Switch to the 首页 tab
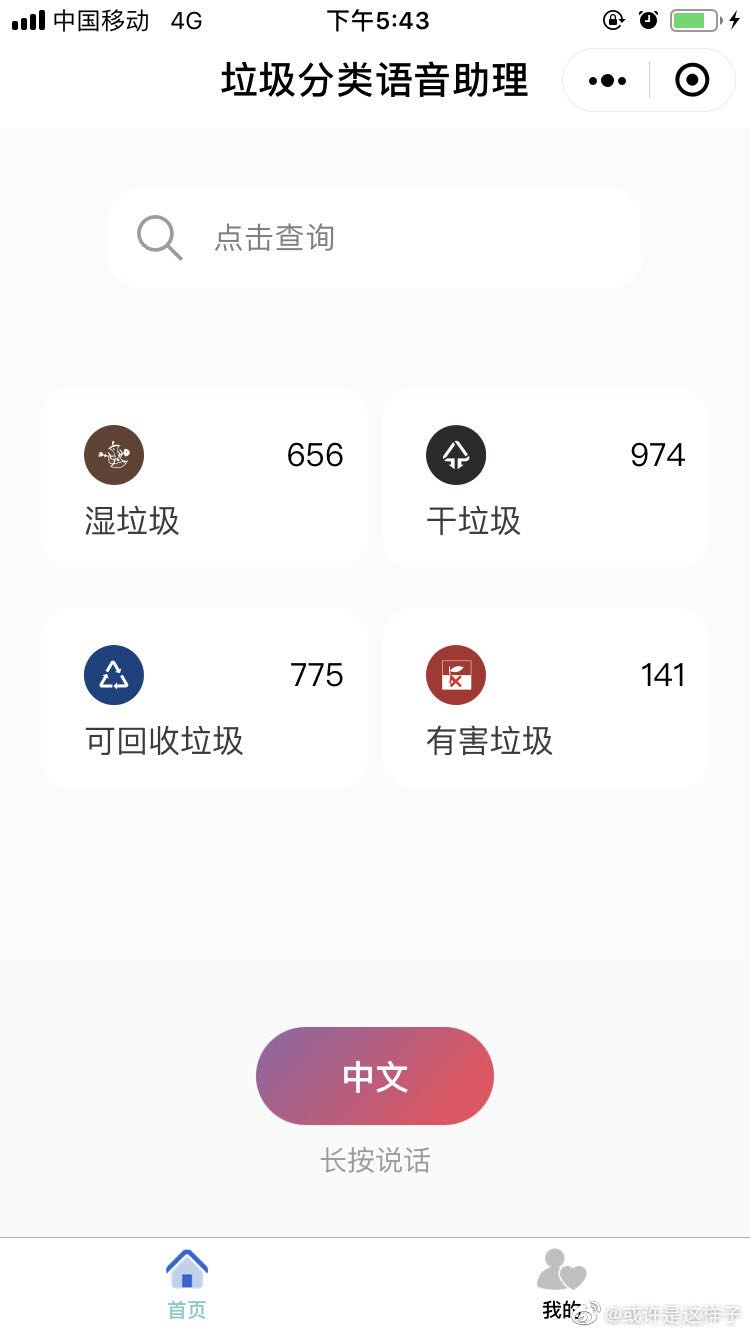Viewport: 750px width, 1334px height. tap(187, 1284)
